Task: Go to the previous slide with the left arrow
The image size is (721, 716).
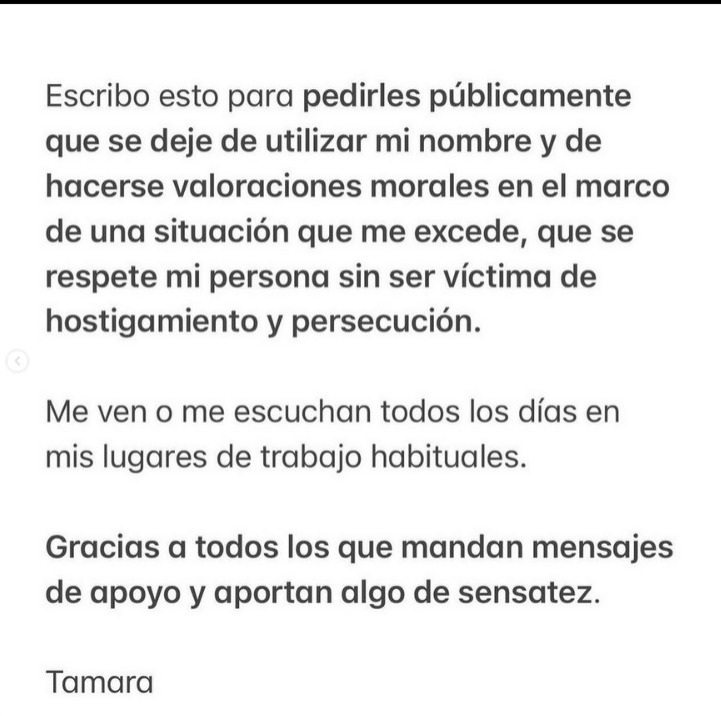Action: click(x=15, y=360)
